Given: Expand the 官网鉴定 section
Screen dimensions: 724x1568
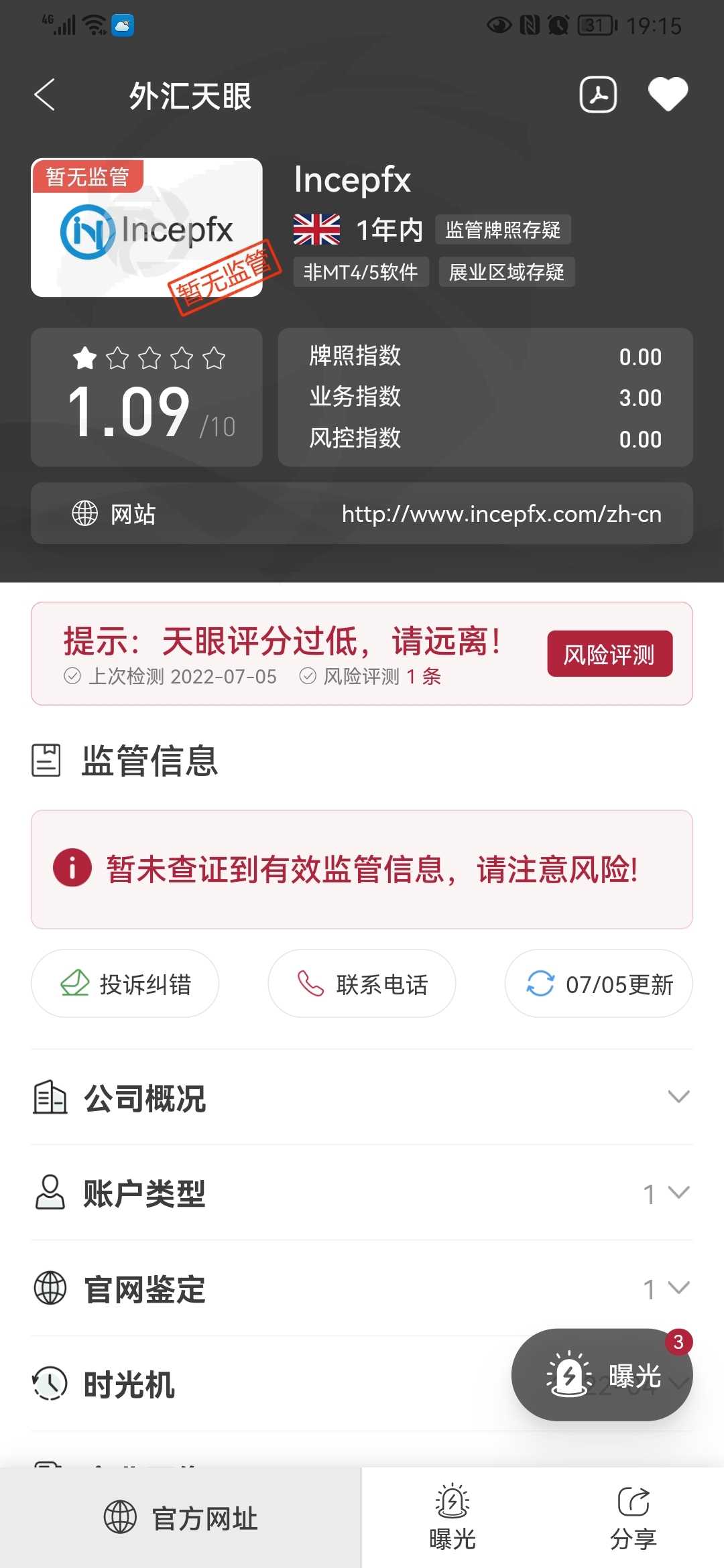Looking at the screenshot, I should pyautogui.click(x=362, y=1289).
